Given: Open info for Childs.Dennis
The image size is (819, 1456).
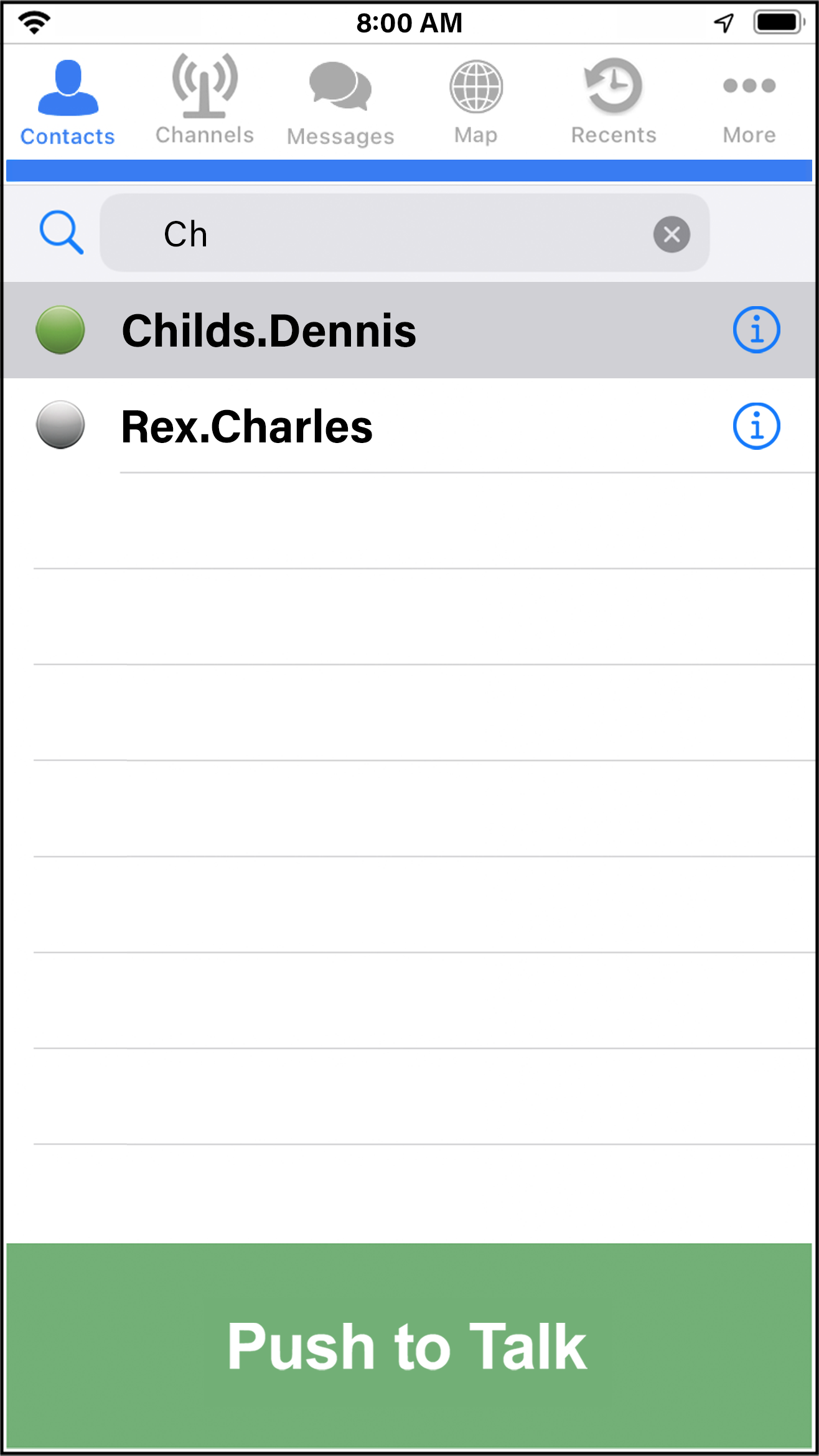Looking at the screenshot, I should click(x=756, y=330).
